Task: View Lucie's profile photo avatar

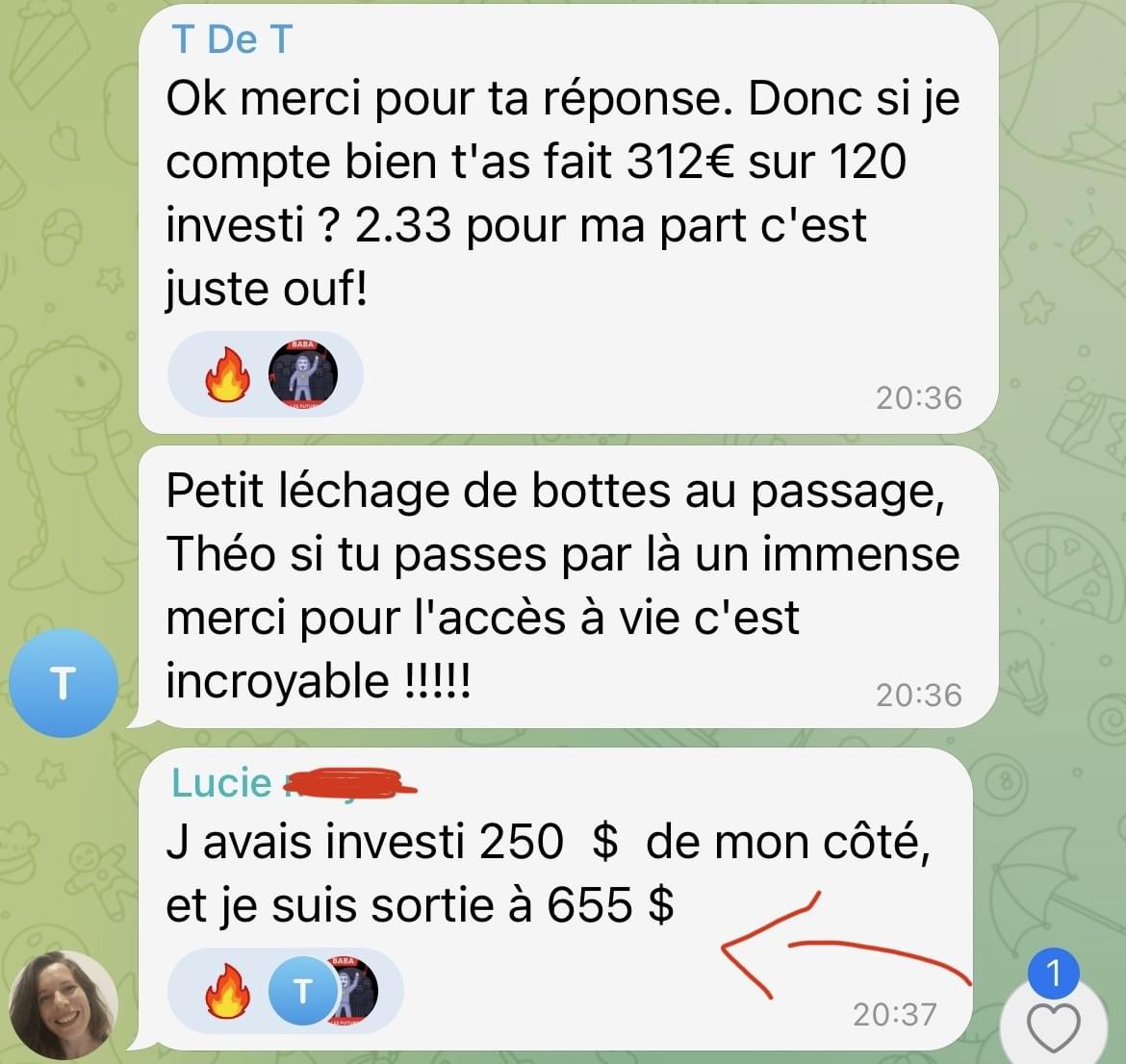Action: [64, 1006]
